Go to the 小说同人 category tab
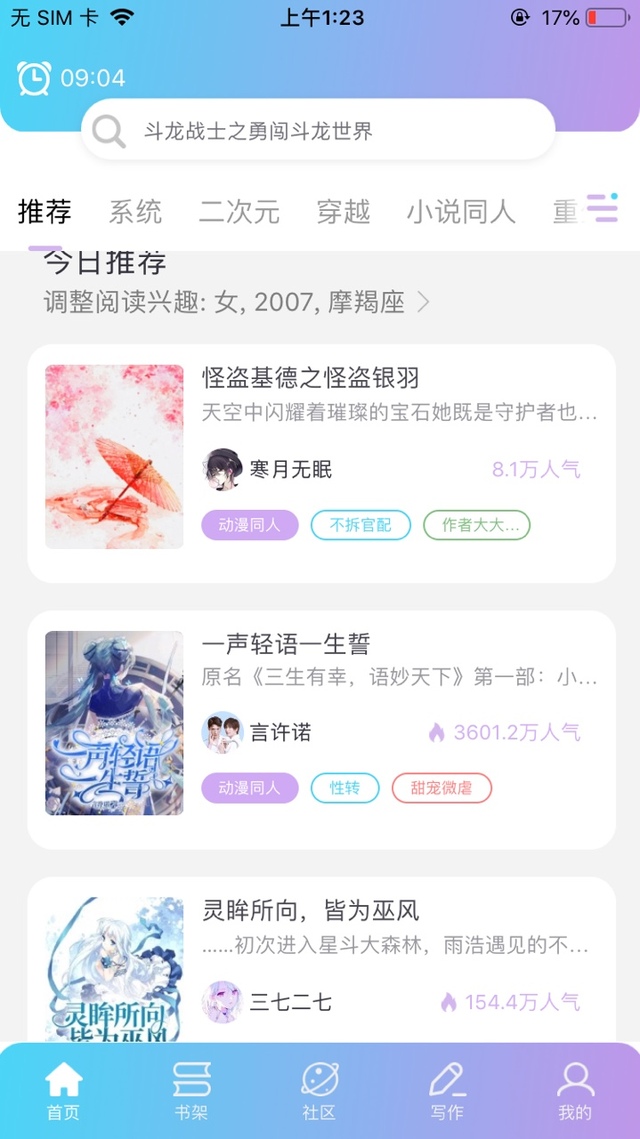Image resolution: width=640 pixels, height=1139 pixels. point(460,212)
